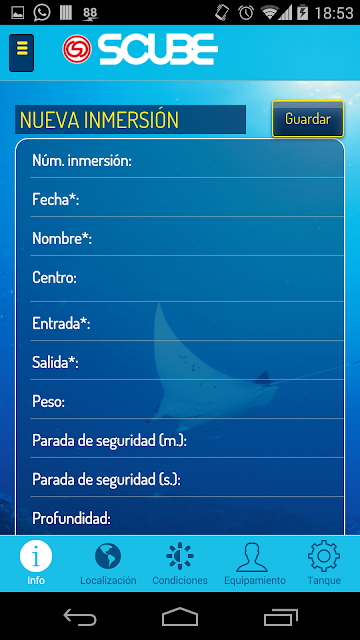The height and width of the screenshot is (640, 360).
Task: Open the Equipamiento tab
Action: [x=255, y=564]
